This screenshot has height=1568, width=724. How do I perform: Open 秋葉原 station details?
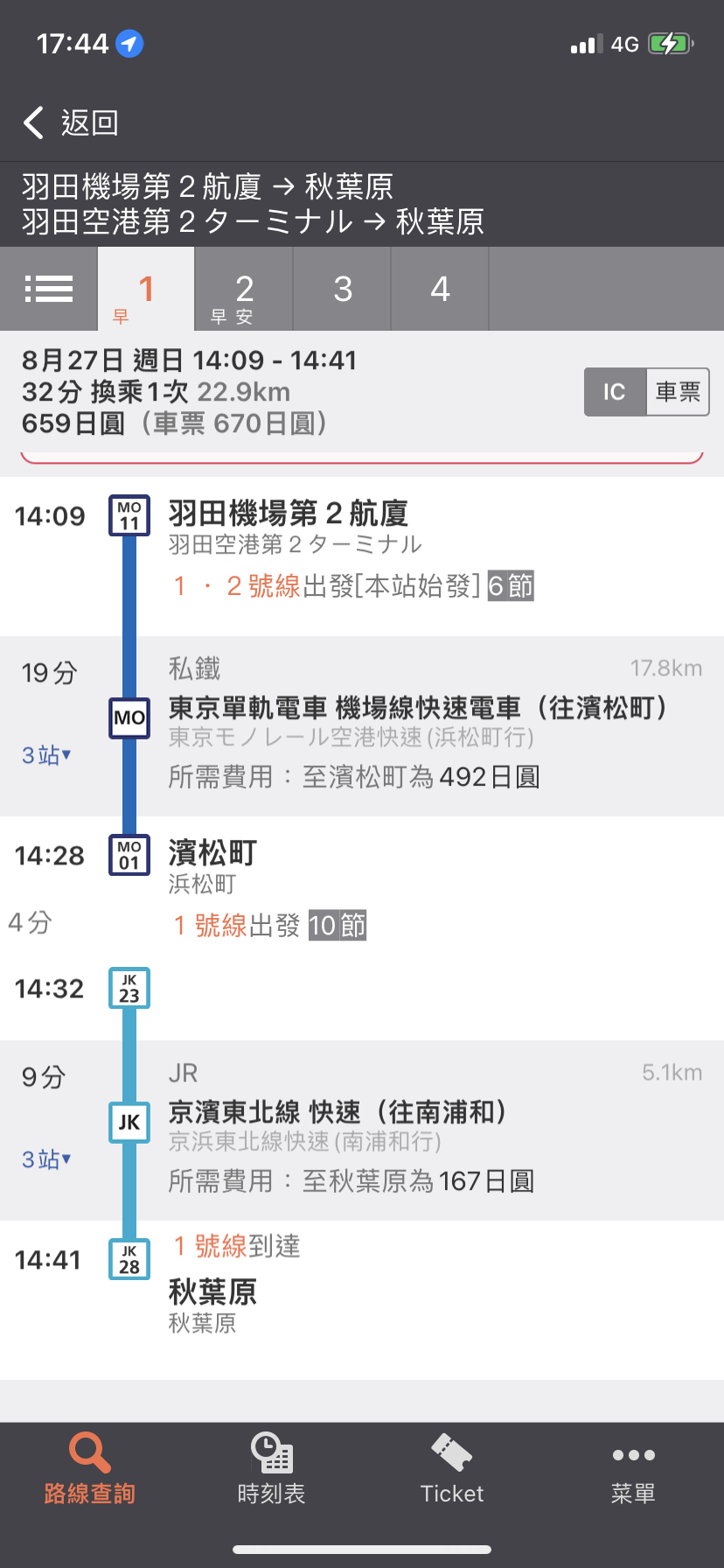[x=212, y=1291]
